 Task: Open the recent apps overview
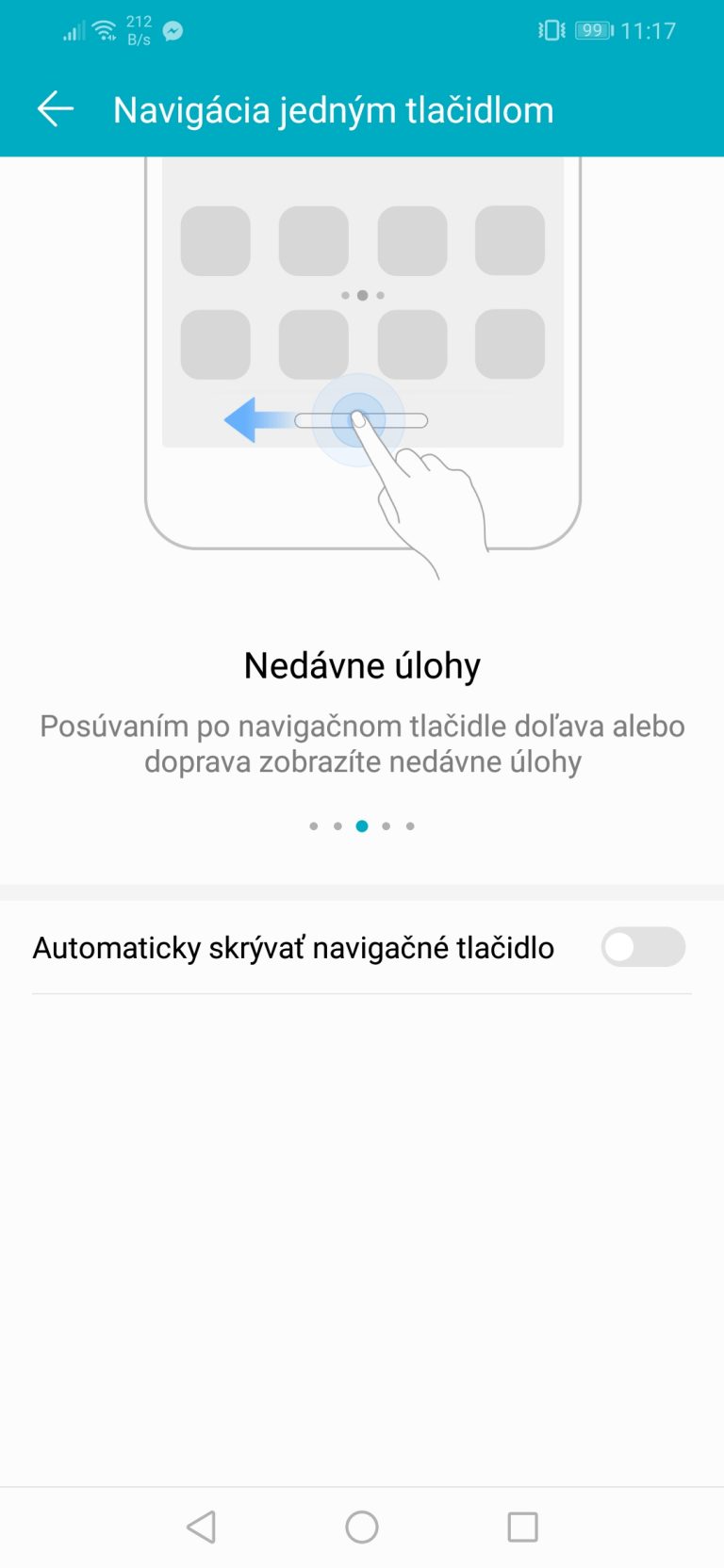tap(522, 1527)
